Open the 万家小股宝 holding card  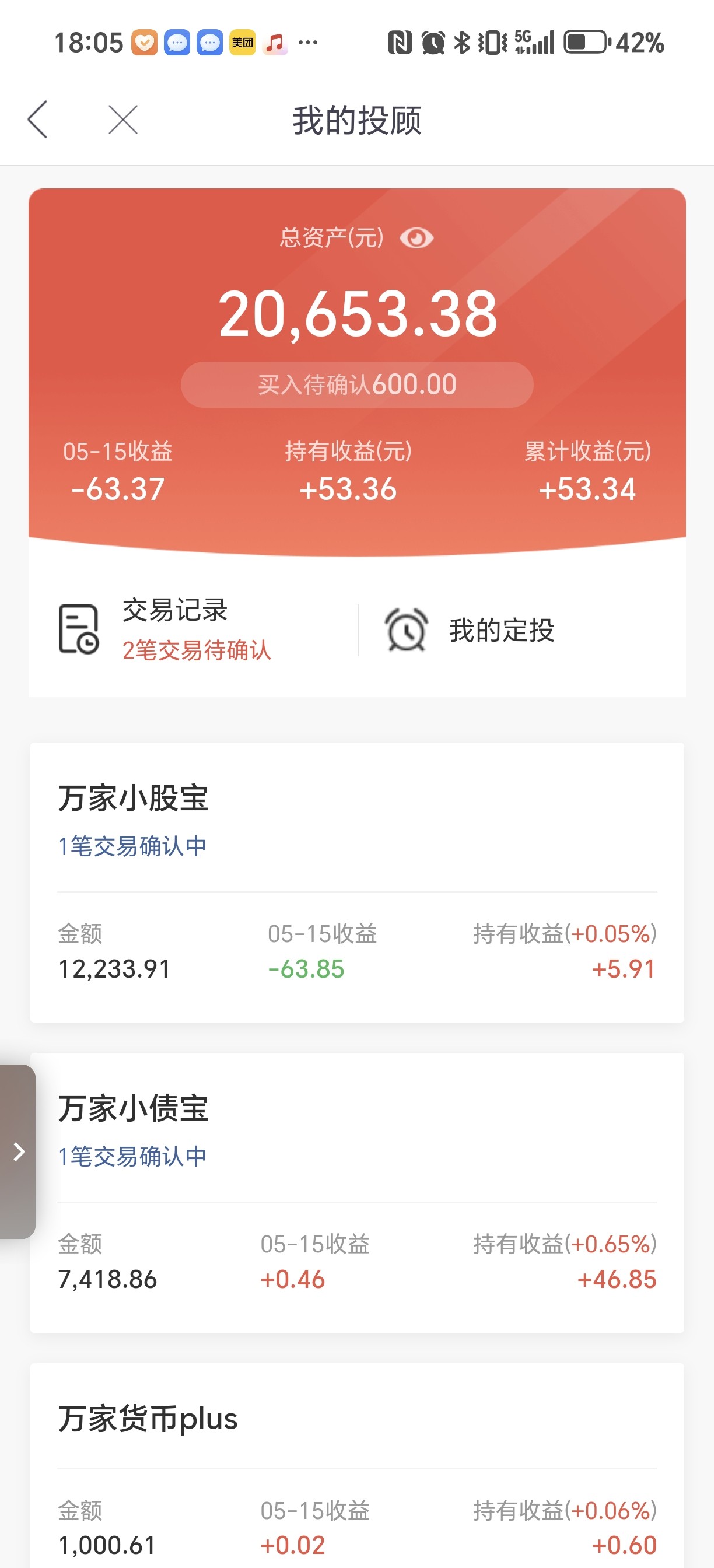click(x=358, y=882)
